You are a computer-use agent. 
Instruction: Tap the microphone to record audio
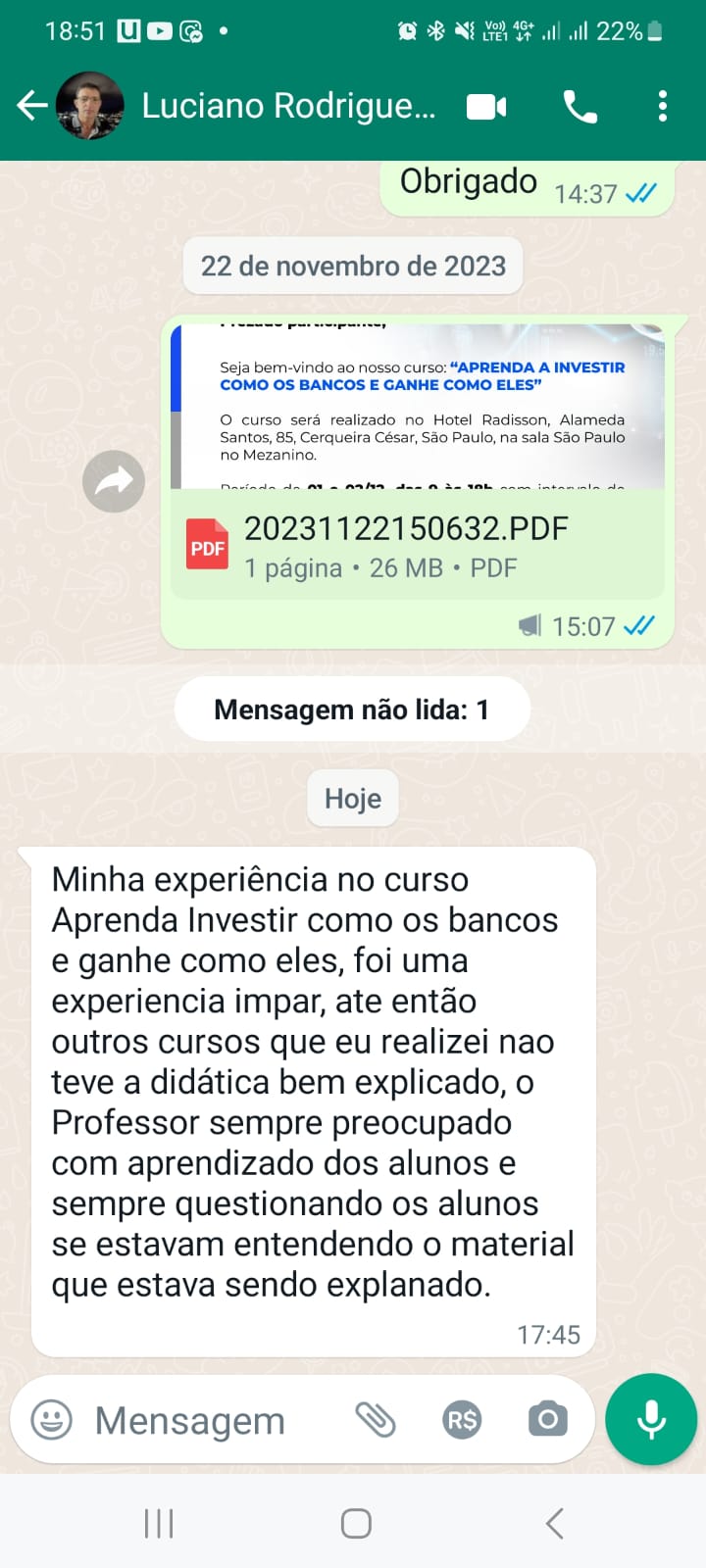tap(651, 1419)
